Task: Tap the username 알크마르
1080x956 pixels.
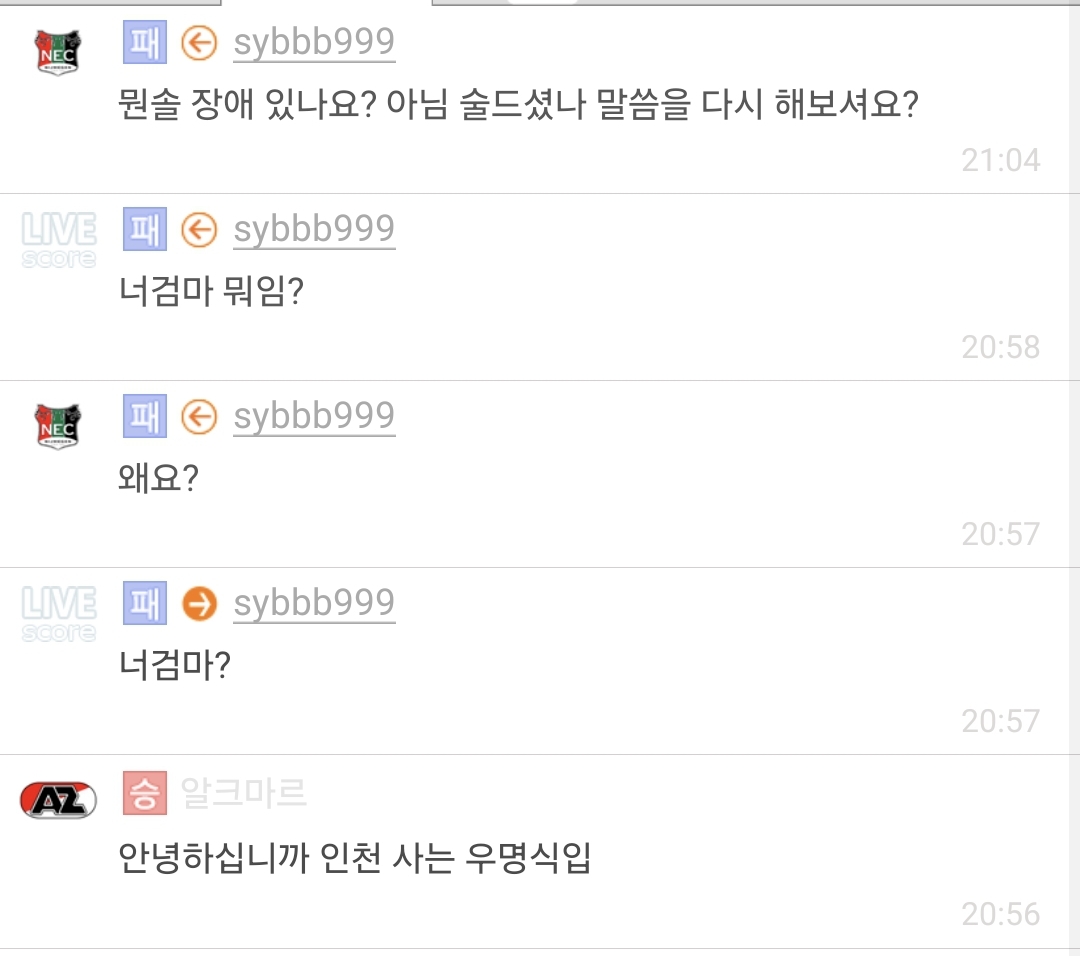Action: point(243,793)
